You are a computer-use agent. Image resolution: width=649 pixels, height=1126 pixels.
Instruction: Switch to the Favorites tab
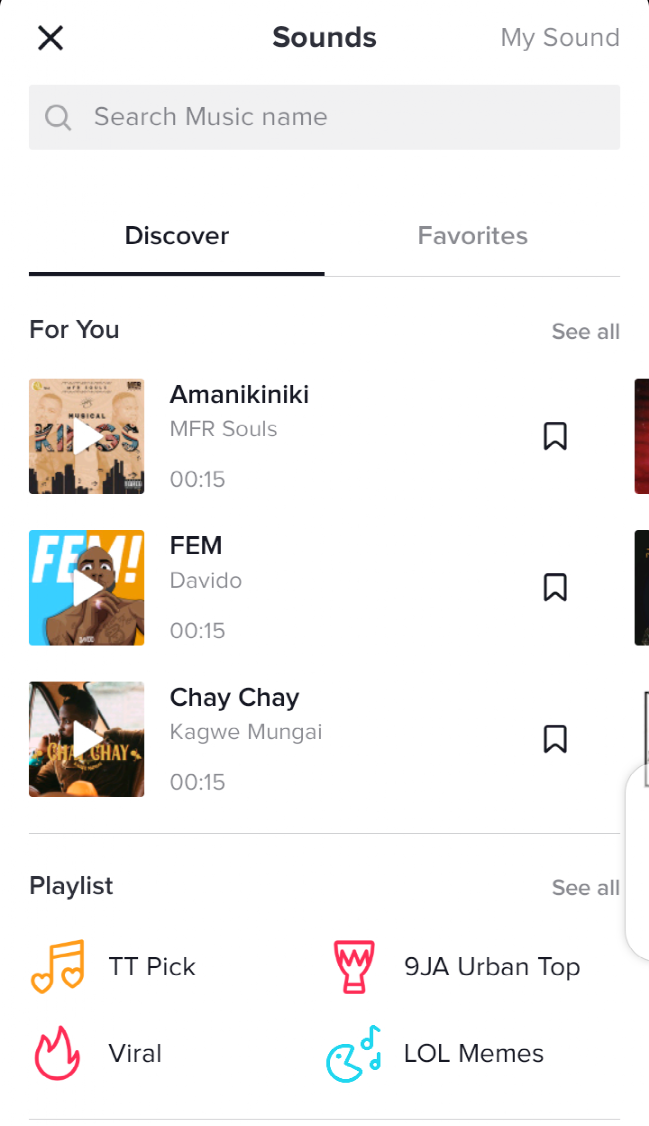point(472,236)
